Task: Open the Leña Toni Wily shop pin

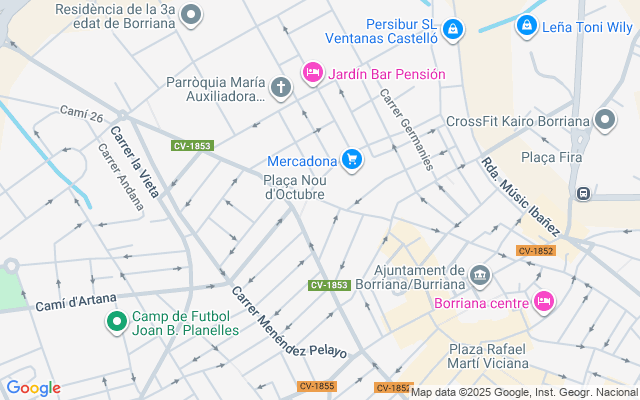Action: (526, 26)
